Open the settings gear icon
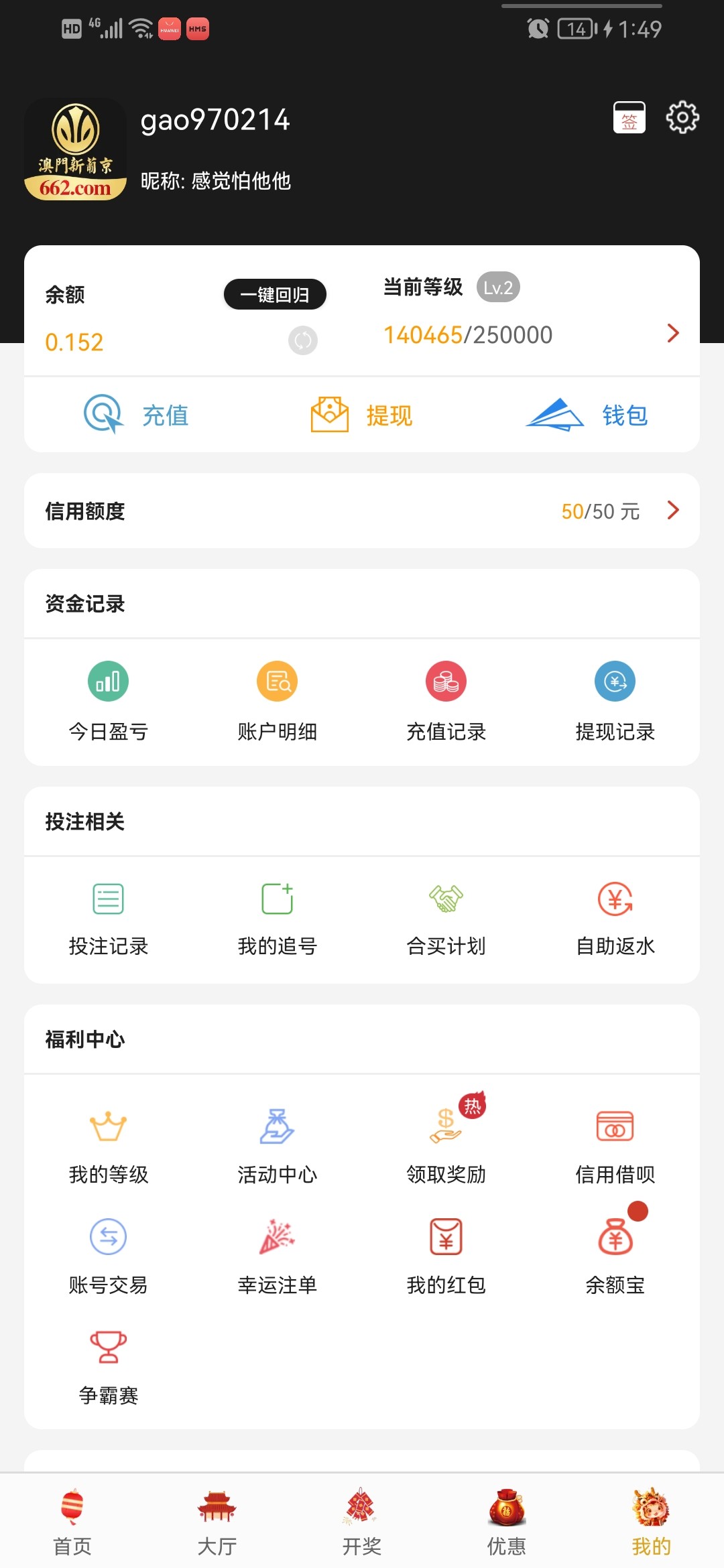Screen dimensions: 724x1568 click(682, 118)
